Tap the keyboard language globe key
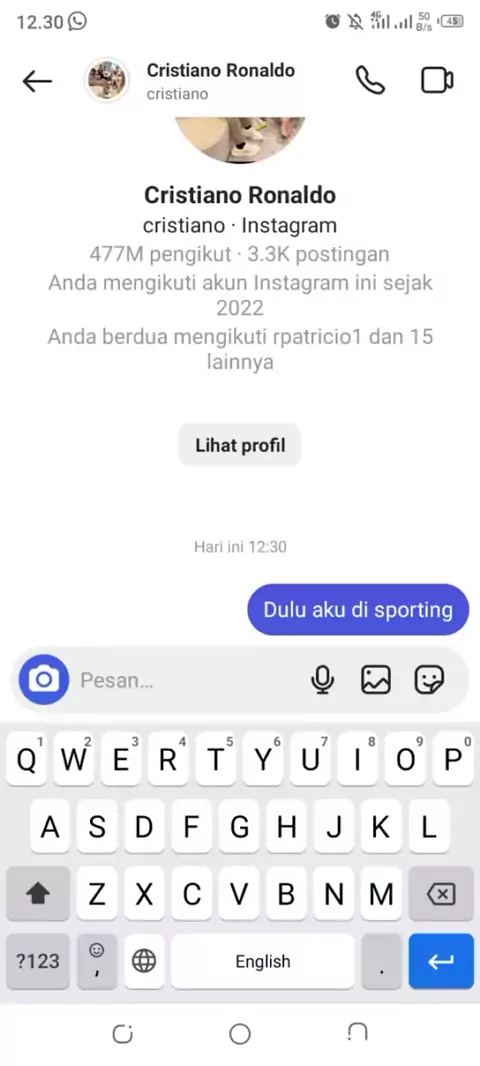Image resolution: width=480 pixels, height=1066 pixels. pos(144,961)
